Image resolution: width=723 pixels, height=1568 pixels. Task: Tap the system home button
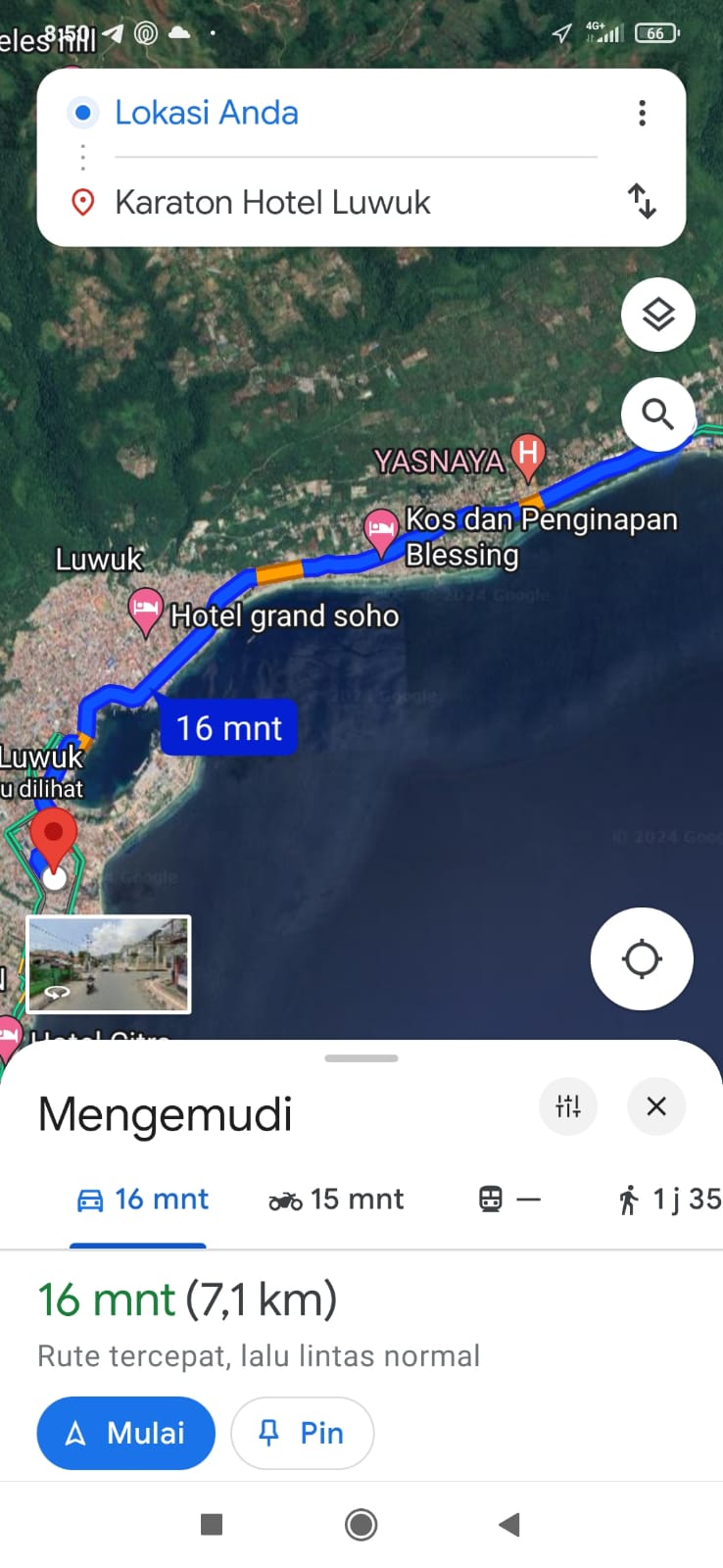coord(361,1525)
